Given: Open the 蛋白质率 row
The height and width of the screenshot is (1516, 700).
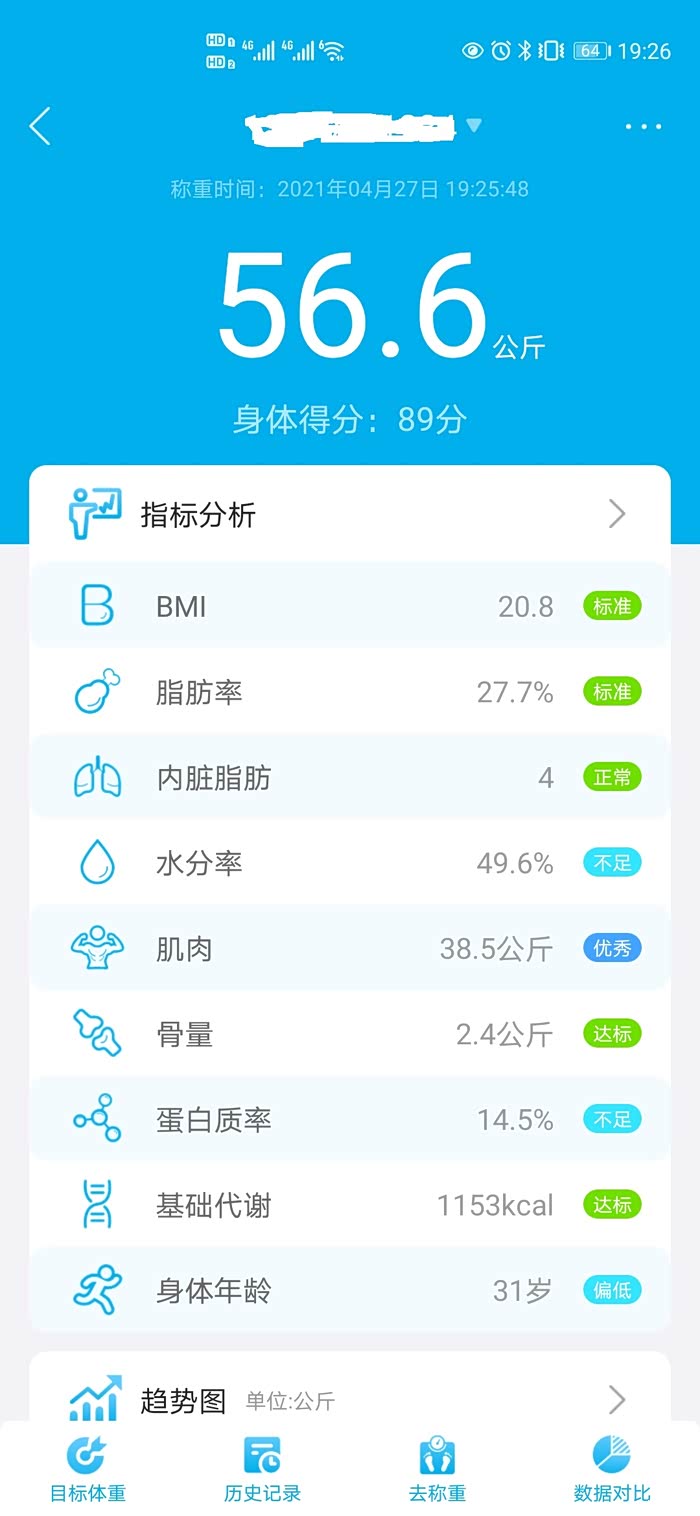Looking at the screenshot, I should pyautogui.click(x=350, y=1119).
